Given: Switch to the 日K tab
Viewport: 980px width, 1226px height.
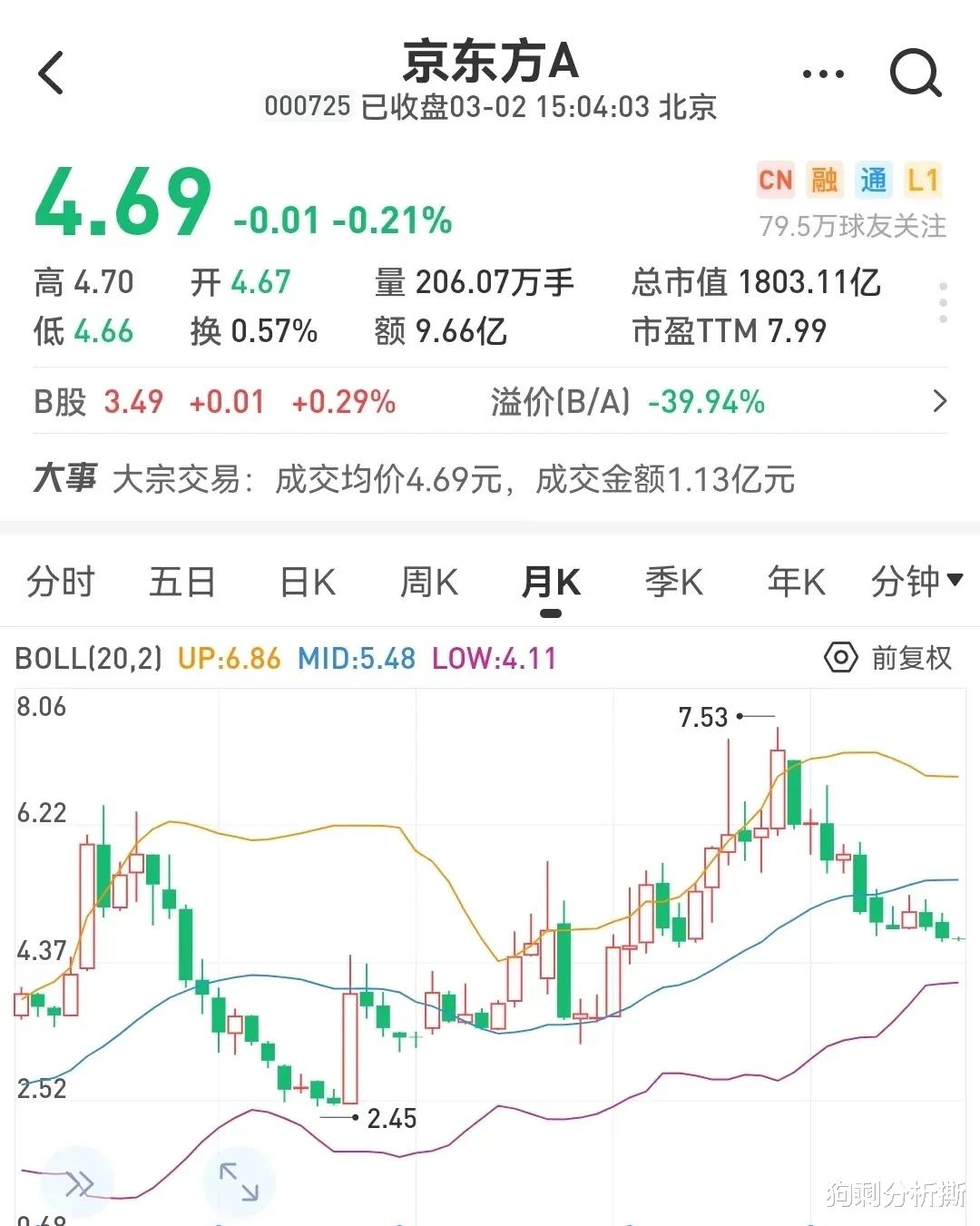Looking at the screenshot, I should [306, 582].
